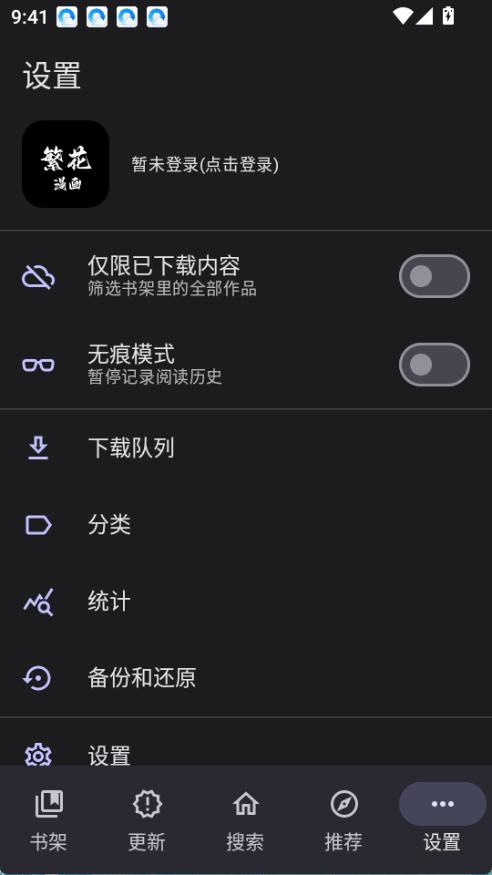The image size is (492, 875).
Task: Open 备份和还原 backup and restore
Action: (x=246, y=677)
